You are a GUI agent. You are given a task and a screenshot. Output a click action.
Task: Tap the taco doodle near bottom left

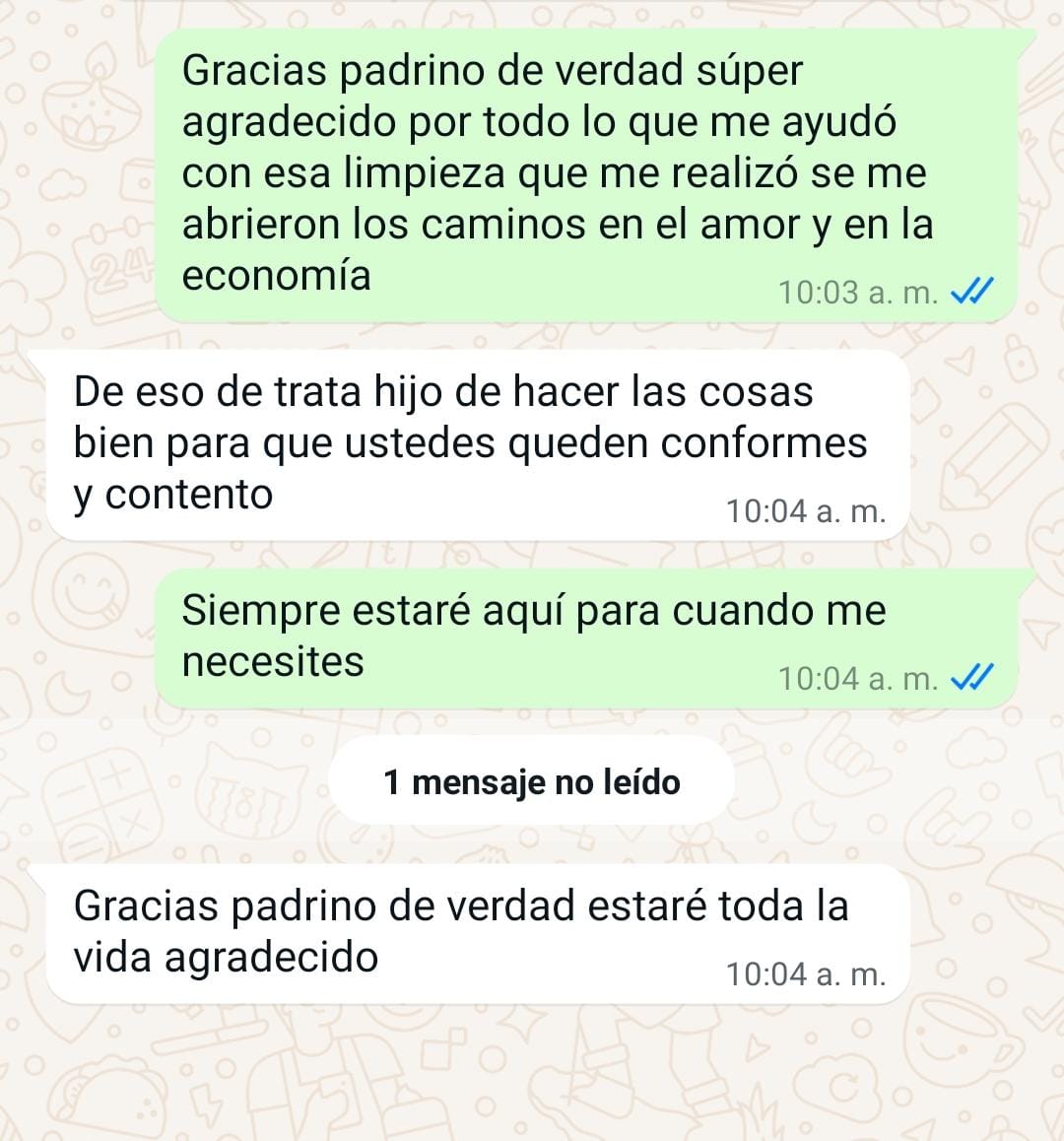click(107, 1095)
